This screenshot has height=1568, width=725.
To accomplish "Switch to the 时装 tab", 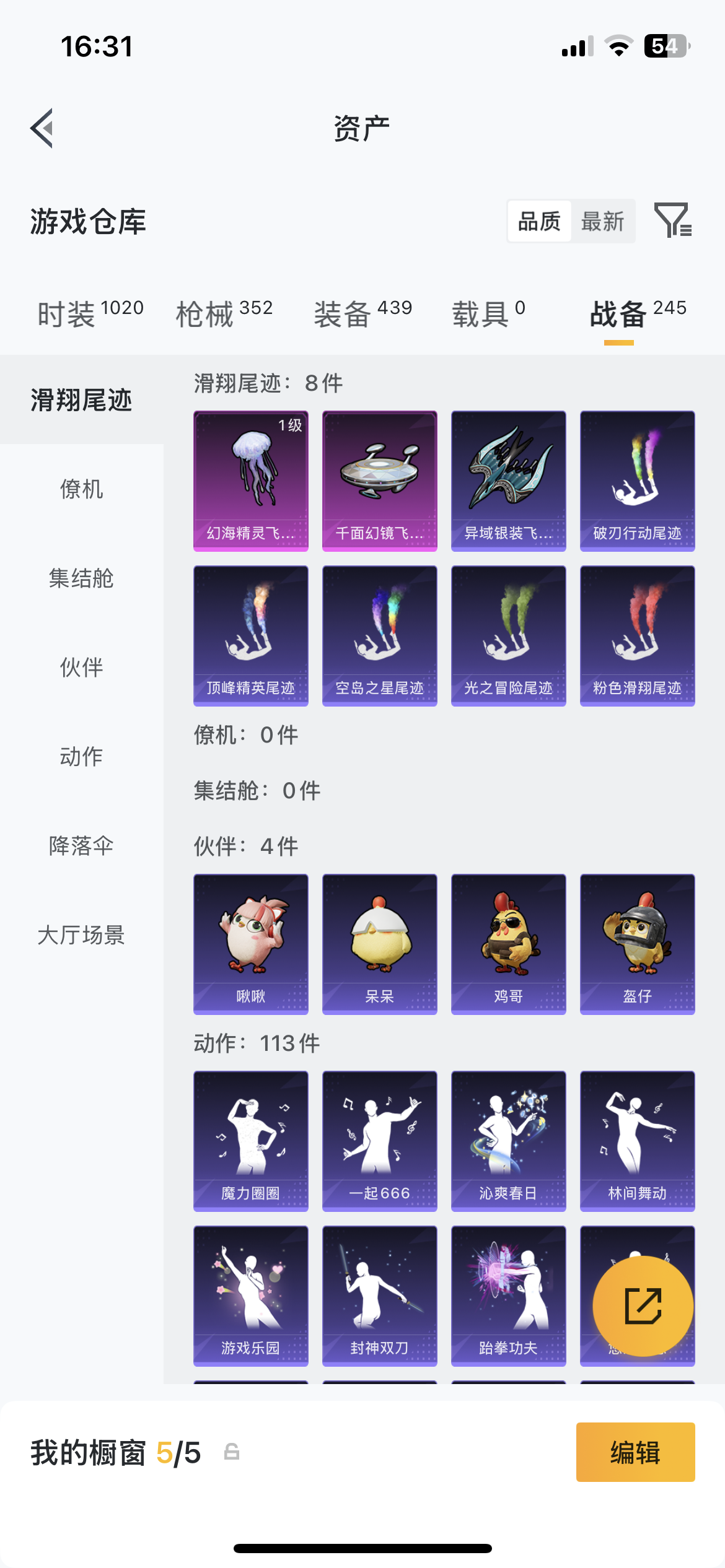I will 90,313.
